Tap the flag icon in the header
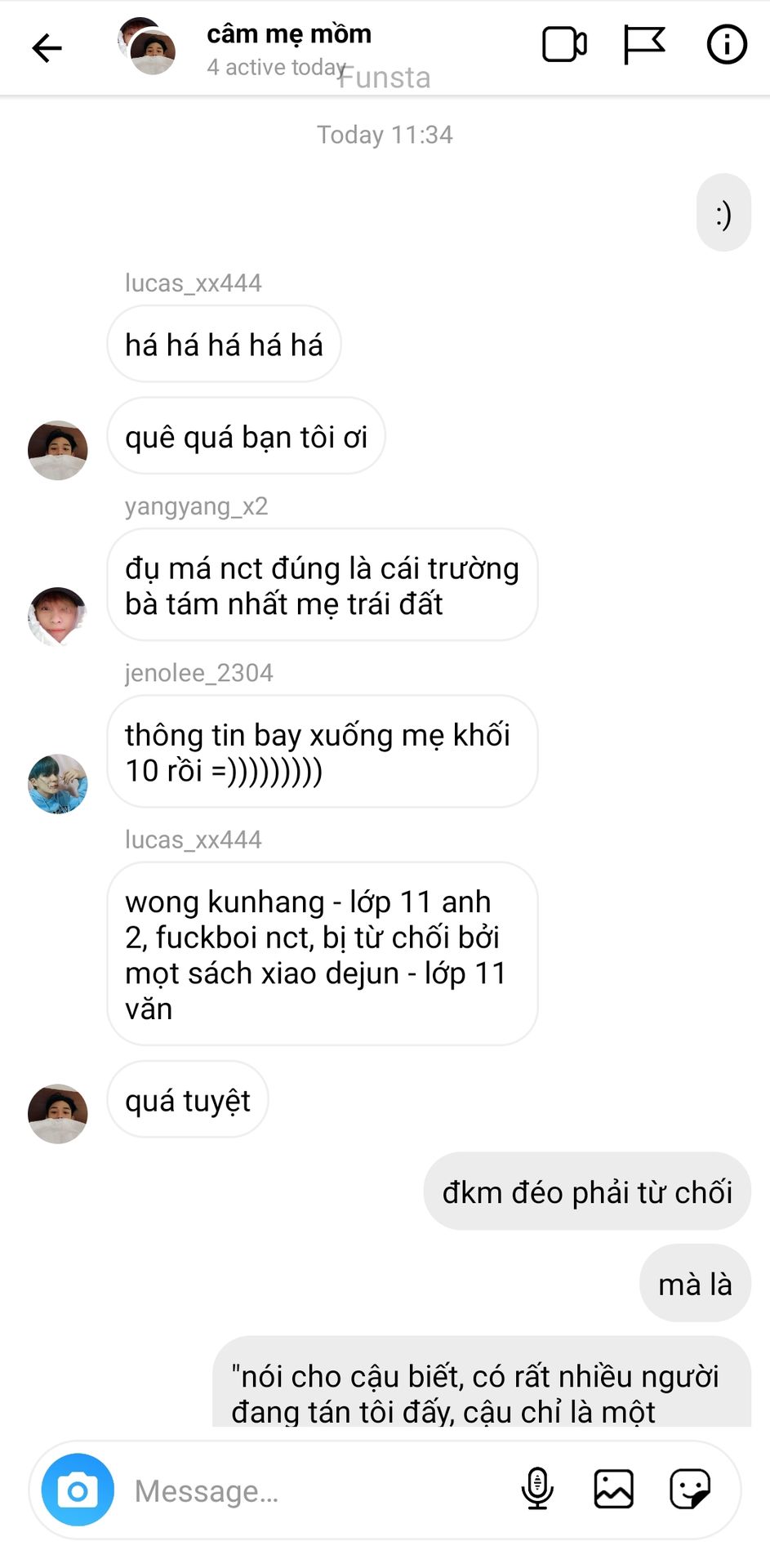The image size is (770, 1568). coord(643,45)
